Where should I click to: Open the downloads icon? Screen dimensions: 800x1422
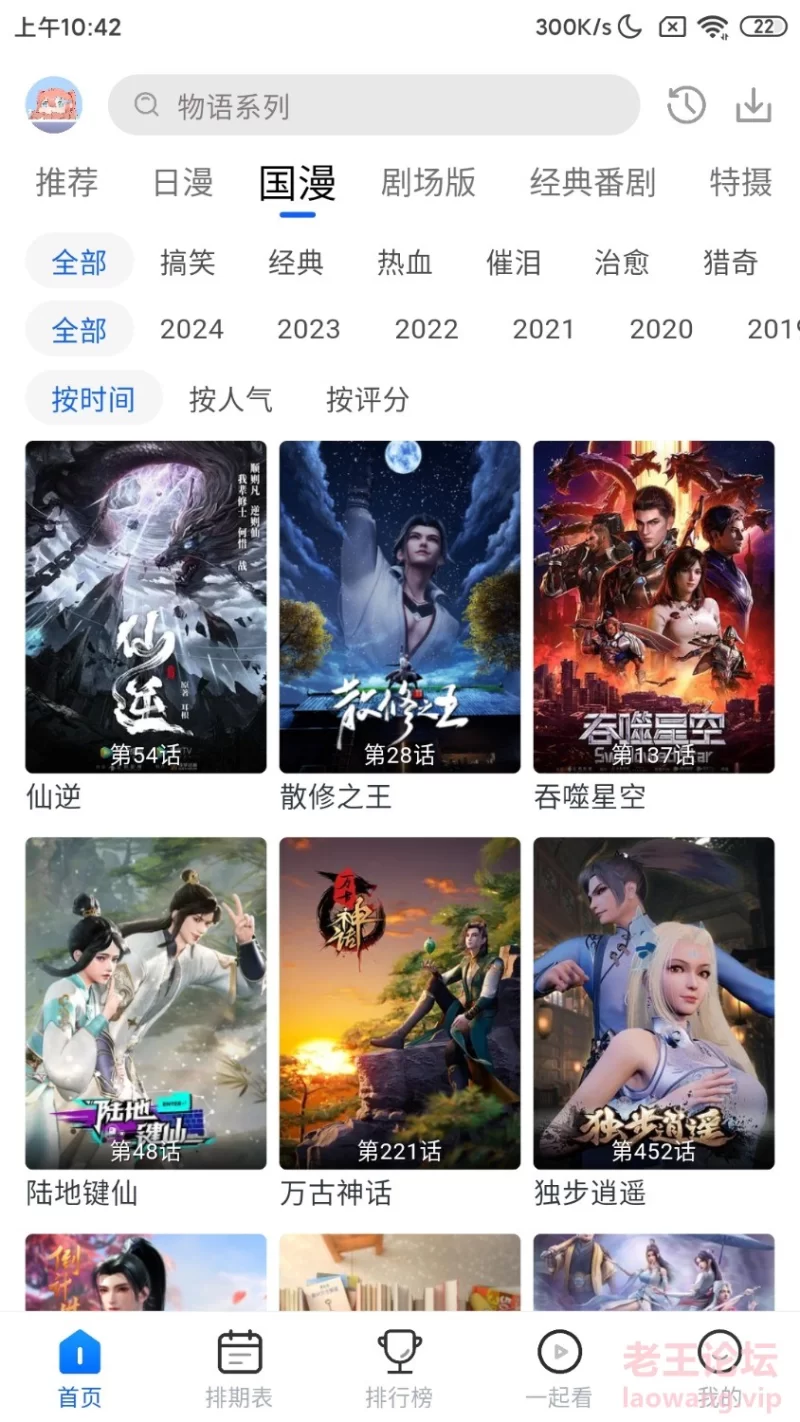click(754, 105)
